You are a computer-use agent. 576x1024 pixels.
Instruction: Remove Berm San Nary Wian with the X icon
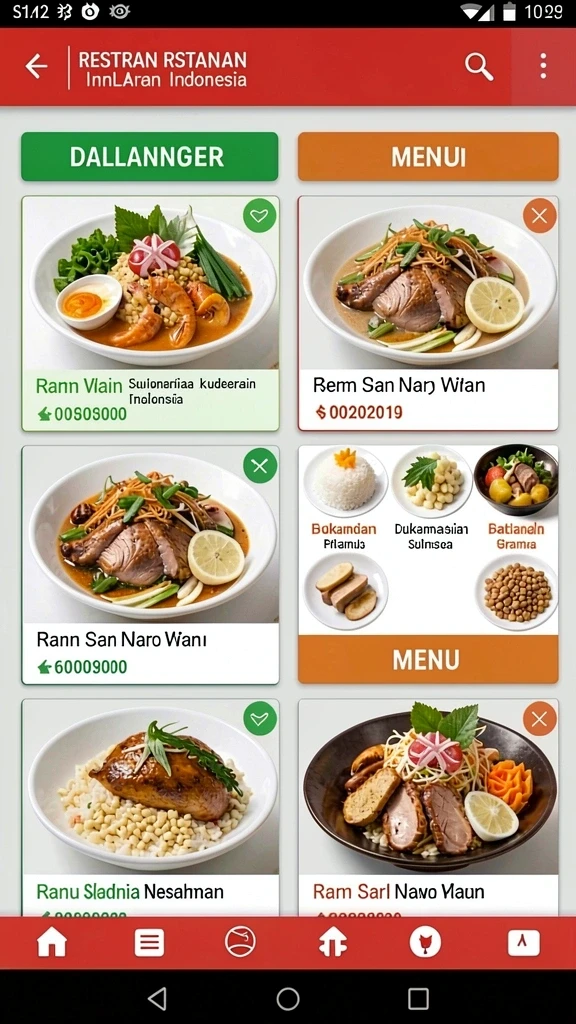539,216
